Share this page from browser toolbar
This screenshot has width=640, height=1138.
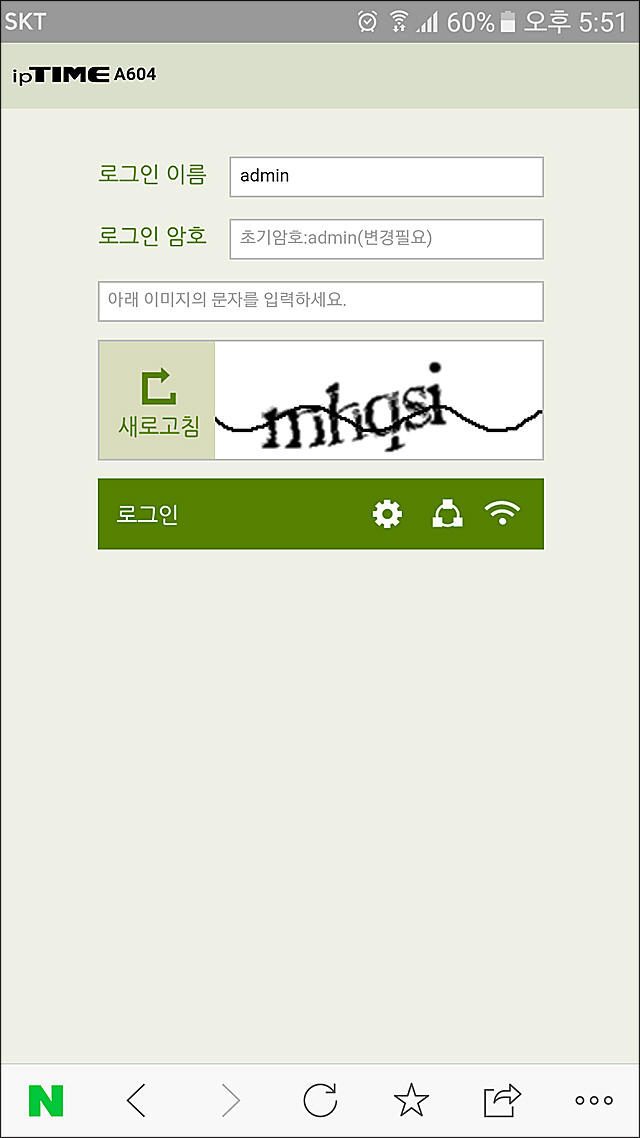(x=502, y=1100)
